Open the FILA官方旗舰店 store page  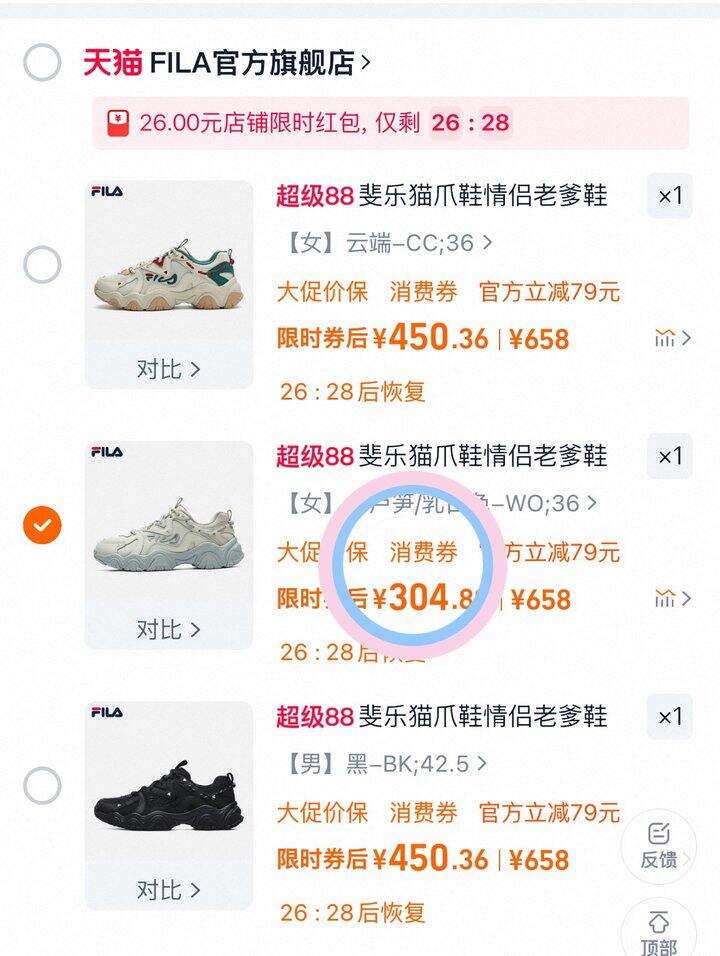click(x=255, y=62)
